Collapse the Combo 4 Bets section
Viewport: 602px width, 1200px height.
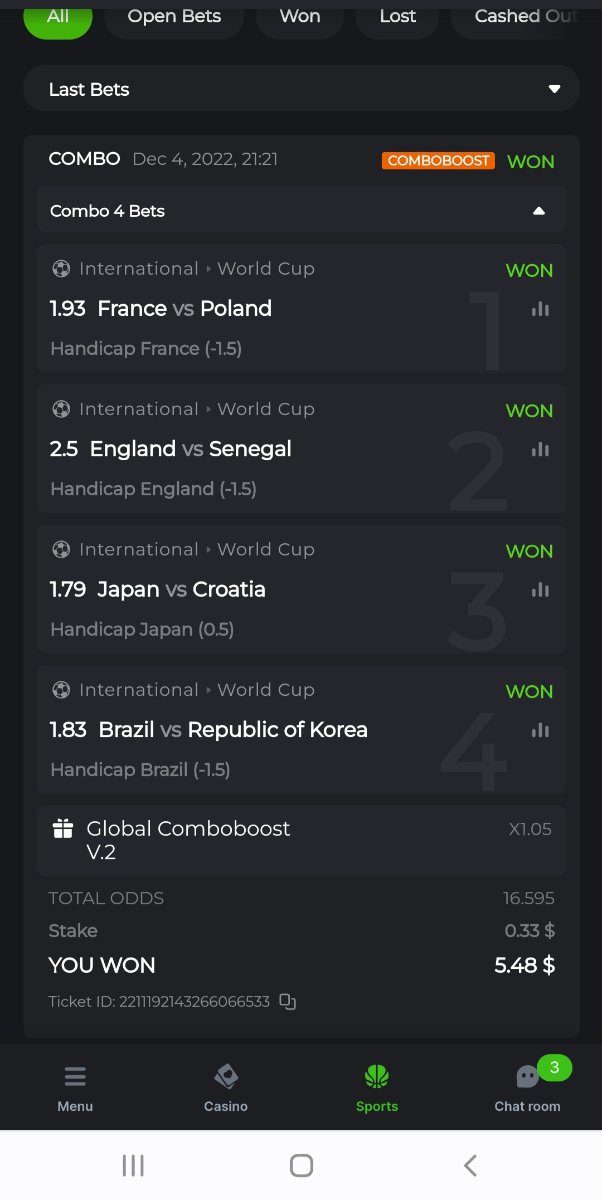click(539, 211)
